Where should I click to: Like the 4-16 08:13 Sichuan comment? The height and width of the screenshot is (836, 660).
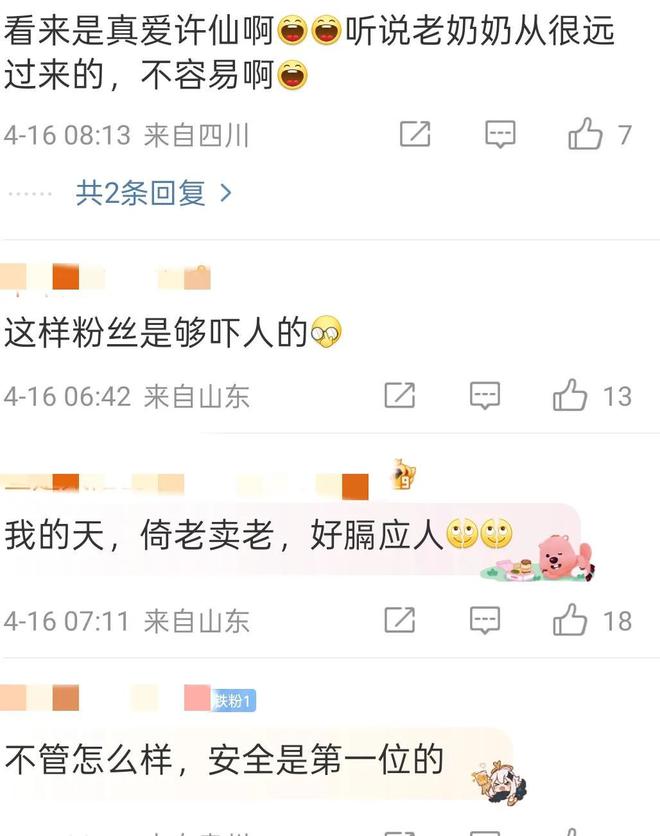pyautogui.click(x=586, y=134)
